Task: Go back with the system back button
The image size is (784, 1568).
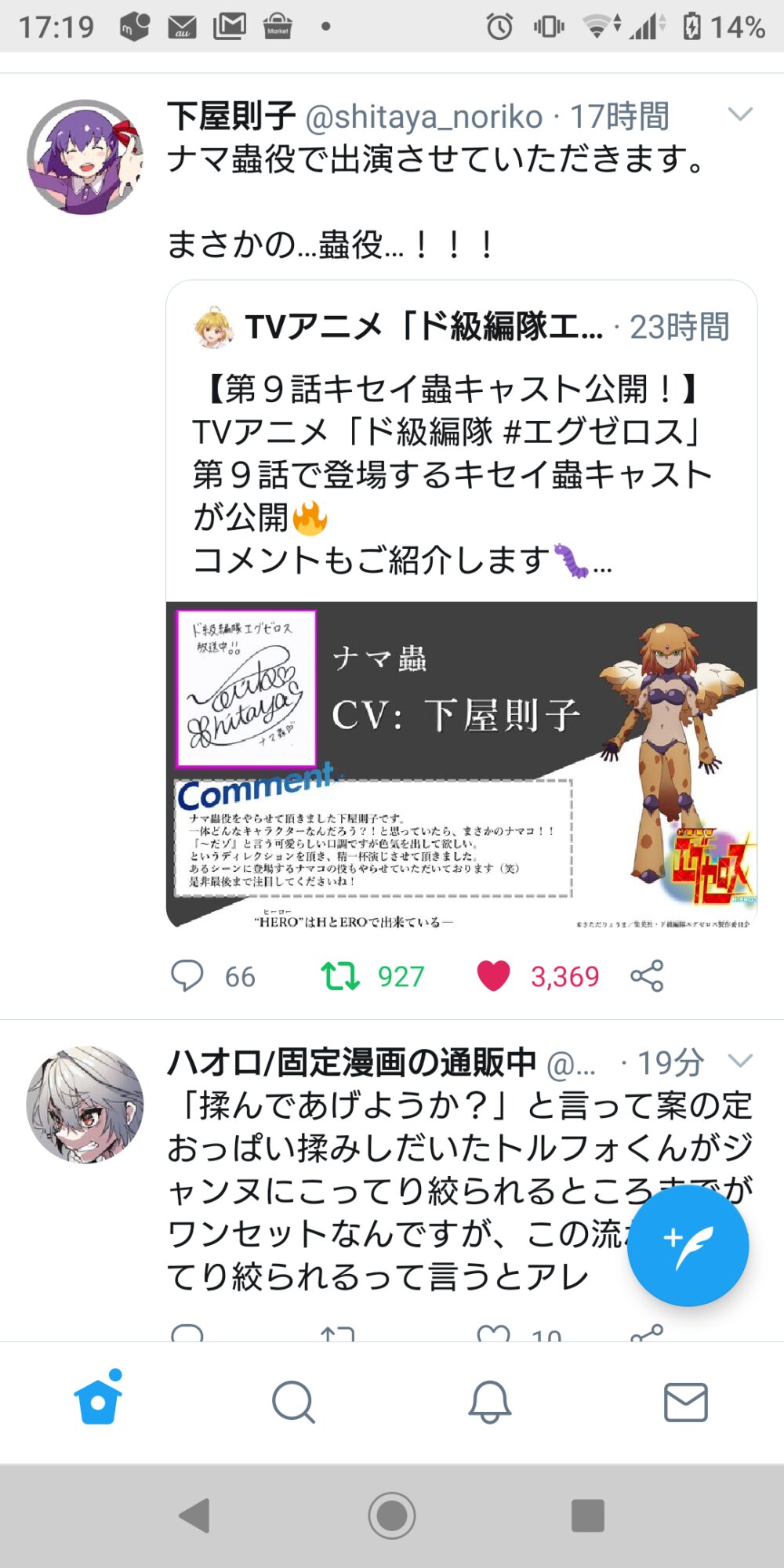Action: click(x=194, y=1515)
